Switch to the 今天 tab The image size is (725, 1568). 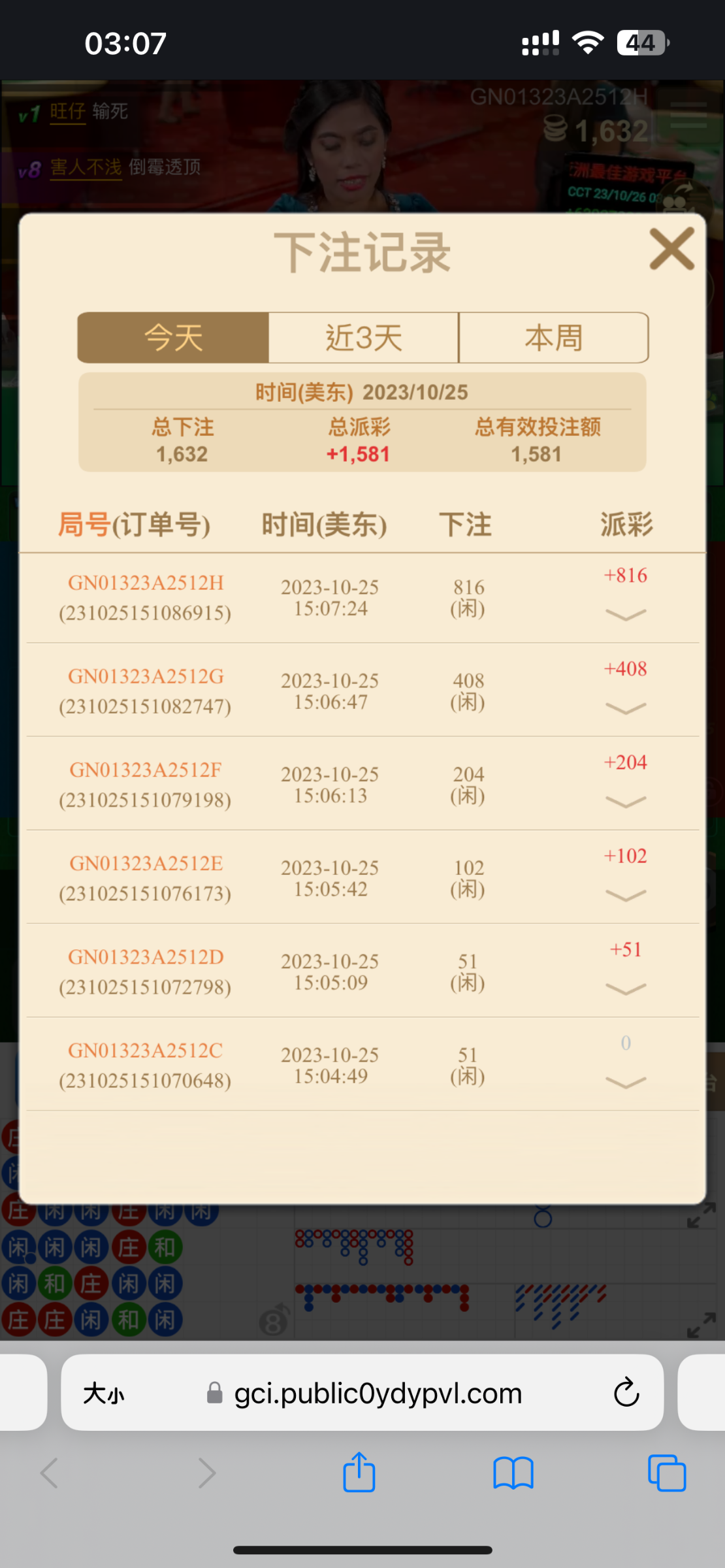(x=173, y=338)
